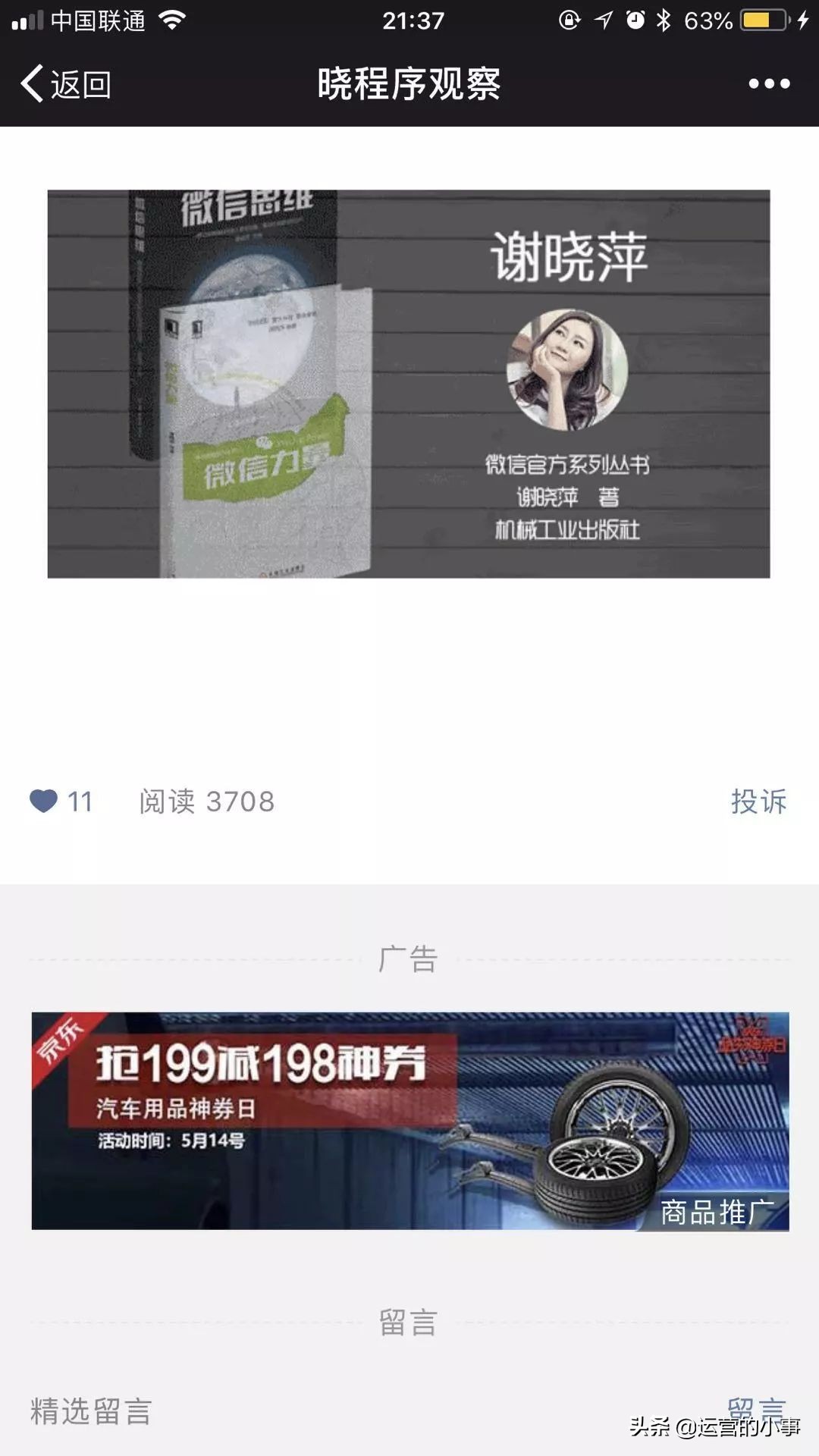Image resolution: width=819 pixels, height=1456 pixels.
Task: Tap 投诉 to report this article
Action: [x=758, y=801]
